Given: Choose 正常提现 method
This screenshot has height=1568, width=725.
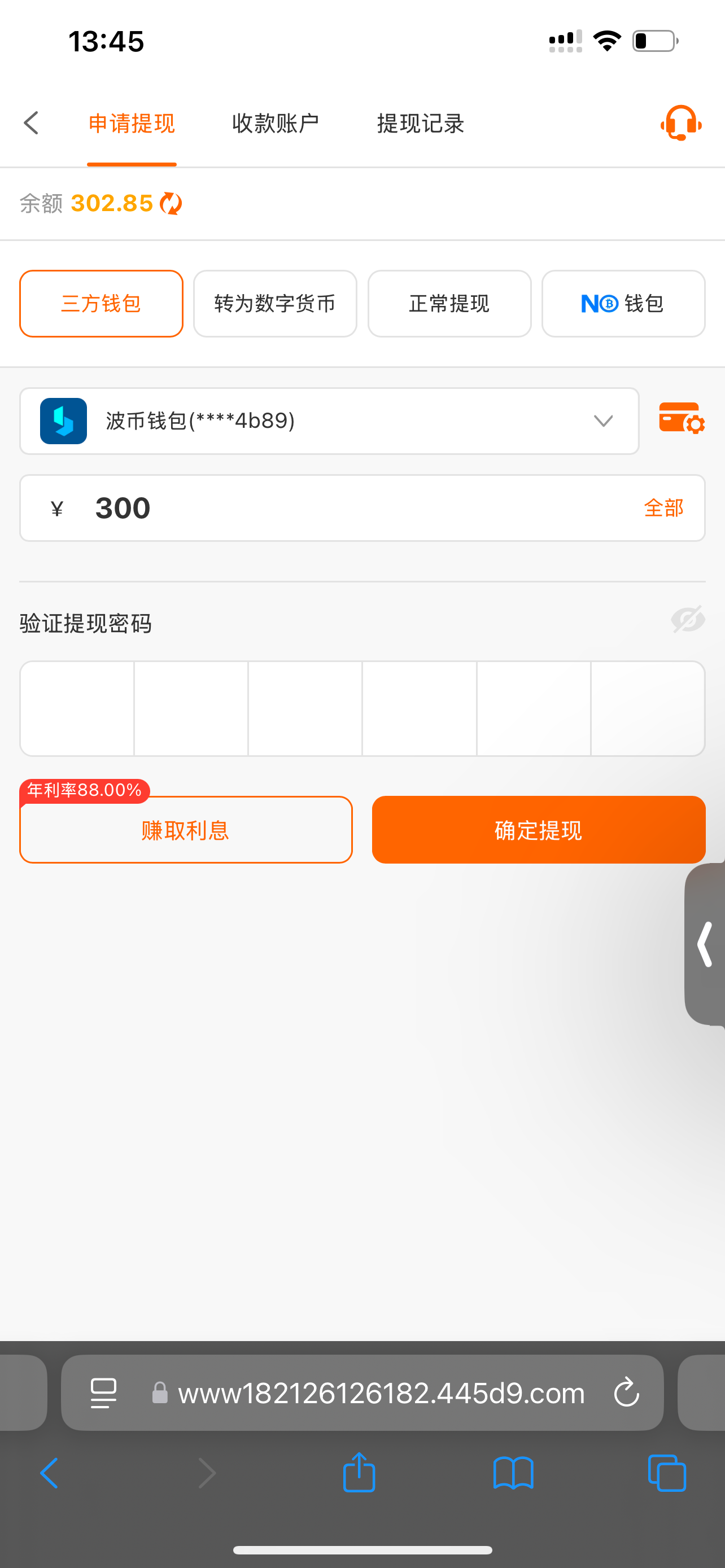Looking at the screenshot, I should tap(449, 303).
